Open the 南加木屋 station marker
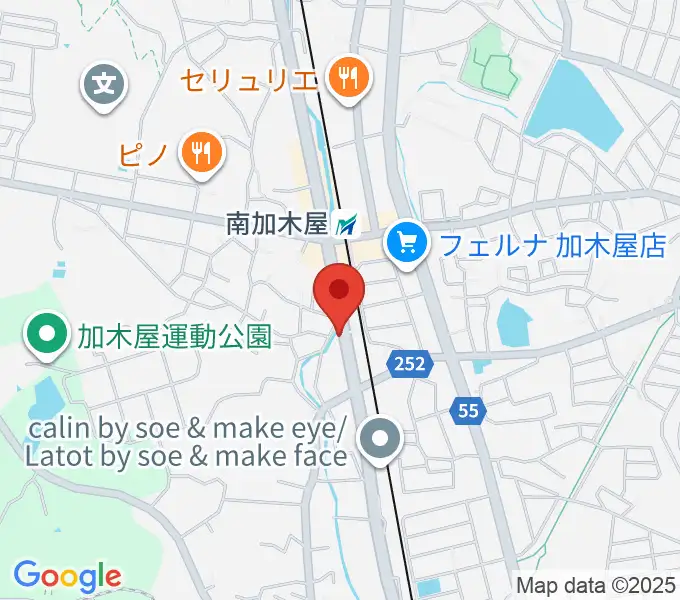 coord(345,225)
